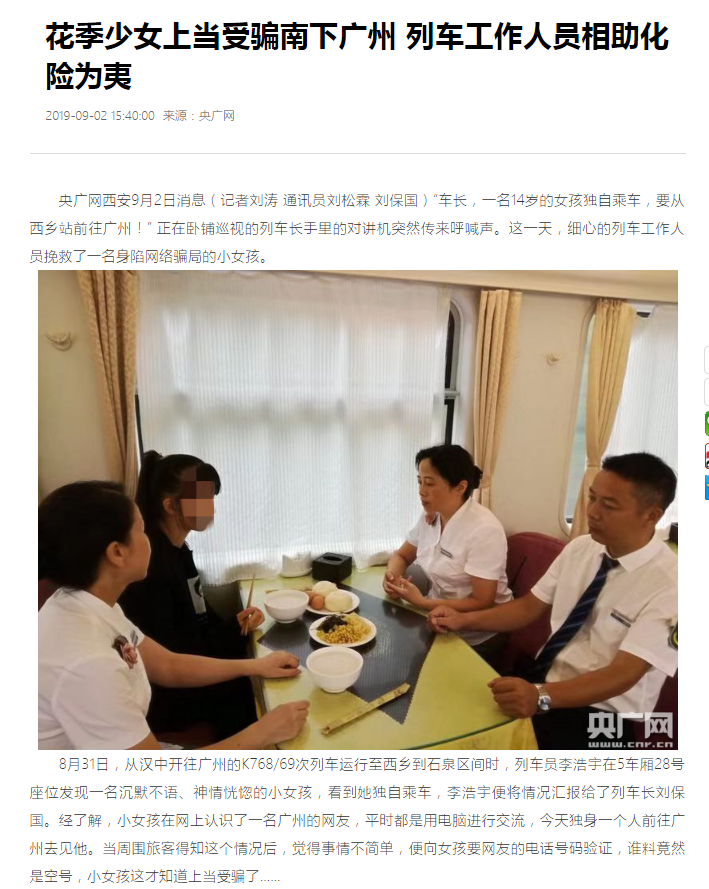This screenshot has width=709, height=889.
Task: Share the article via red Weibo icon
Action: point(706,456)
